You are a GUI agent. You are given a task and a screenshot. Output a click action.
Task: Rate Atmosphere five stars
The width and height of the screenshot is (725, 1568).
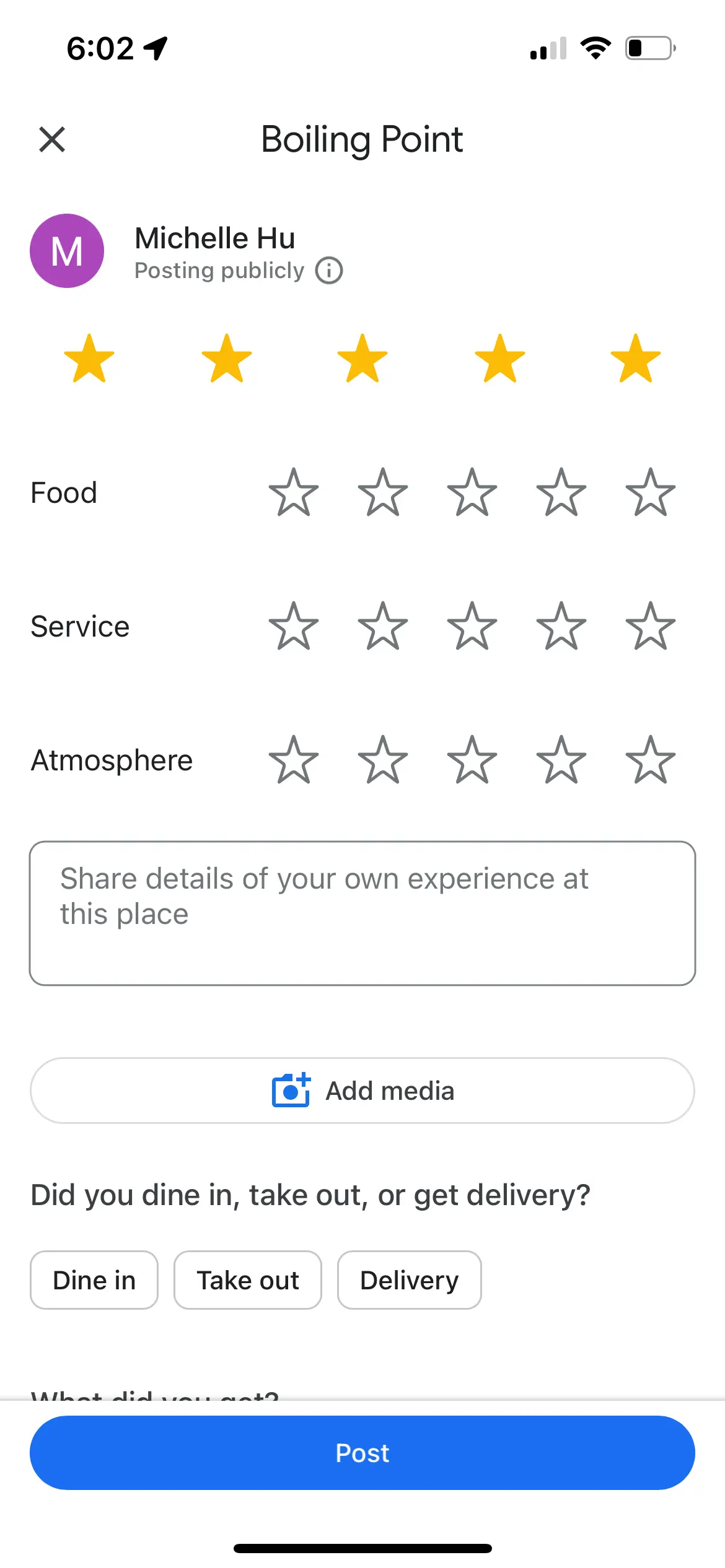point(650,760)
